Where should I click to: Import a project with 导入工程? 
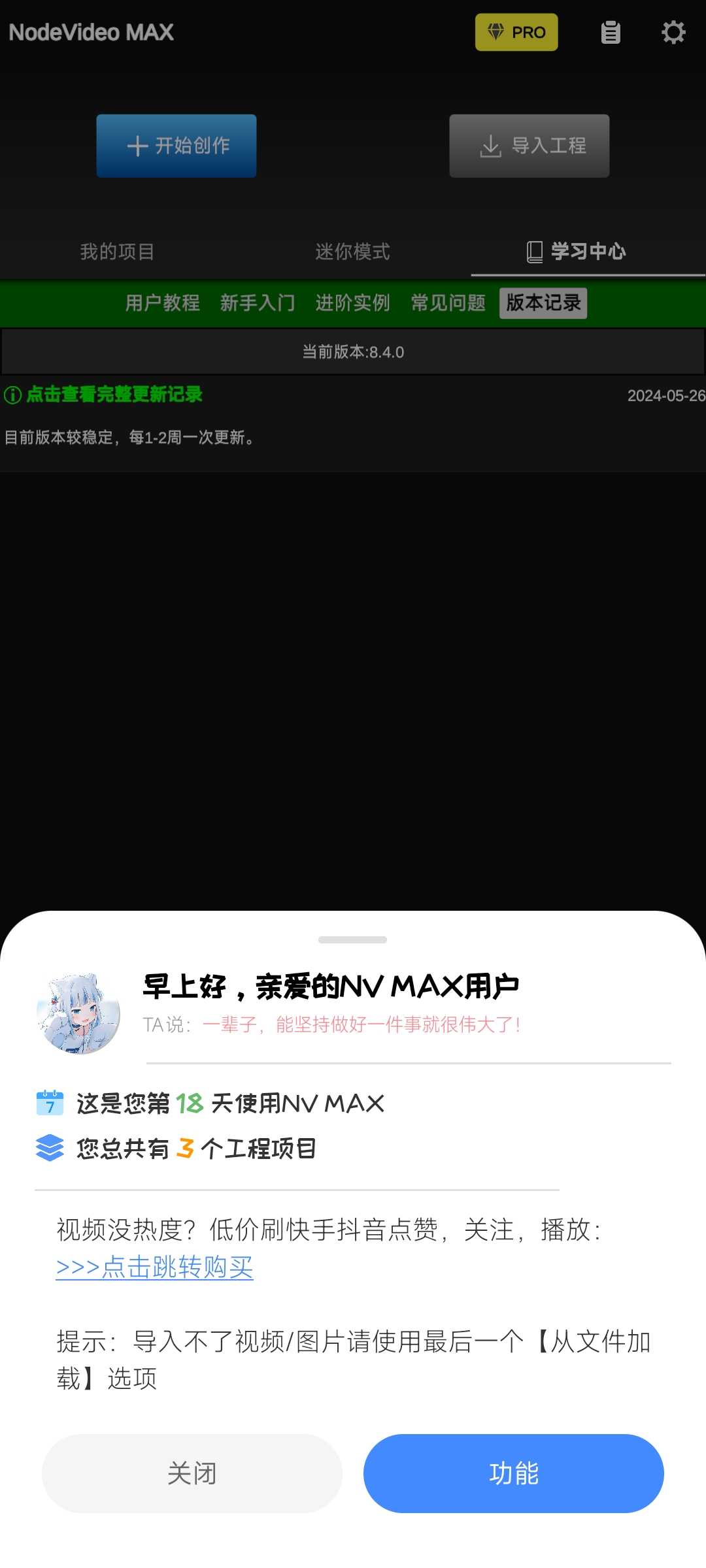coord(529,146)
